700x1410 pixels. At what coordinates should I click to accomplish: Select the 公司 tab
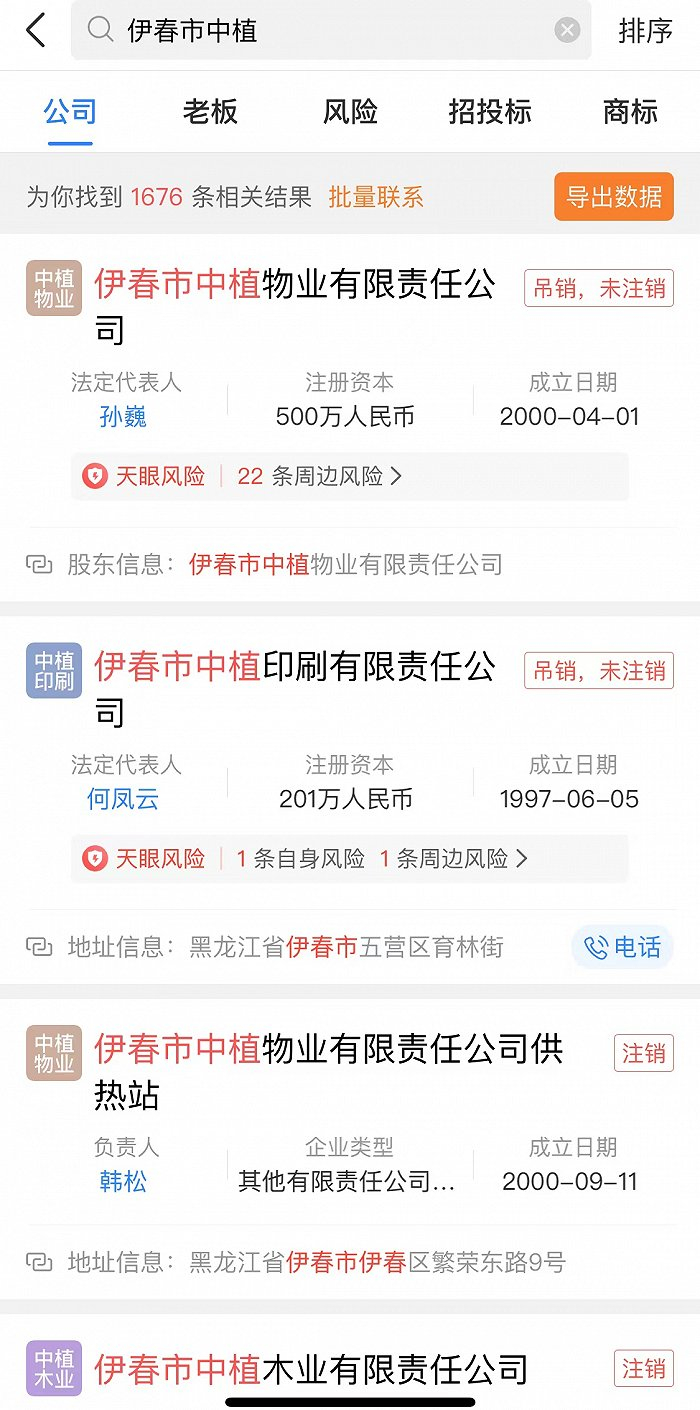70,112
